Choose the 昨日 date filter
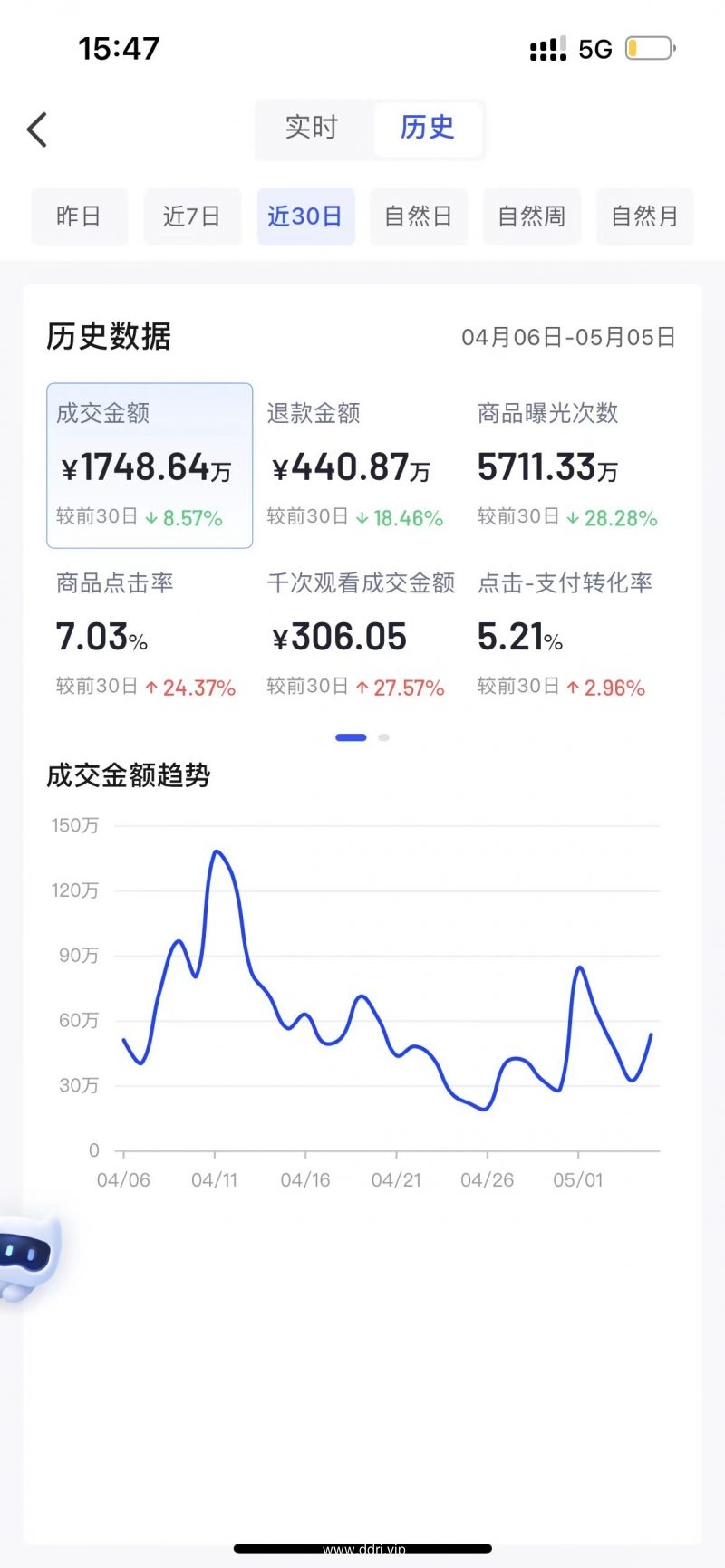725x1568 pixels. click(79, 216)
